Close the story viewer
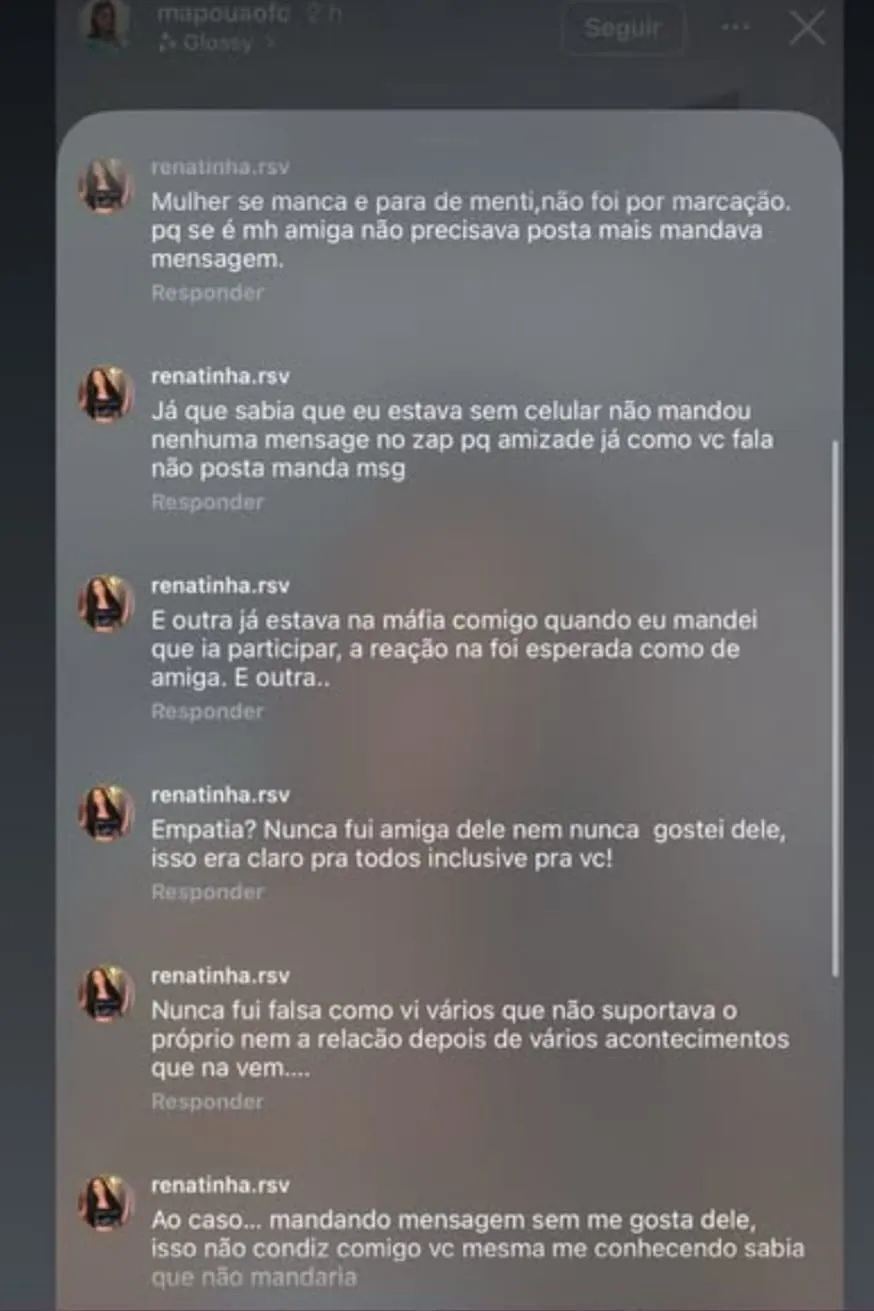The image size is (874, 1311). pos(807,28)
